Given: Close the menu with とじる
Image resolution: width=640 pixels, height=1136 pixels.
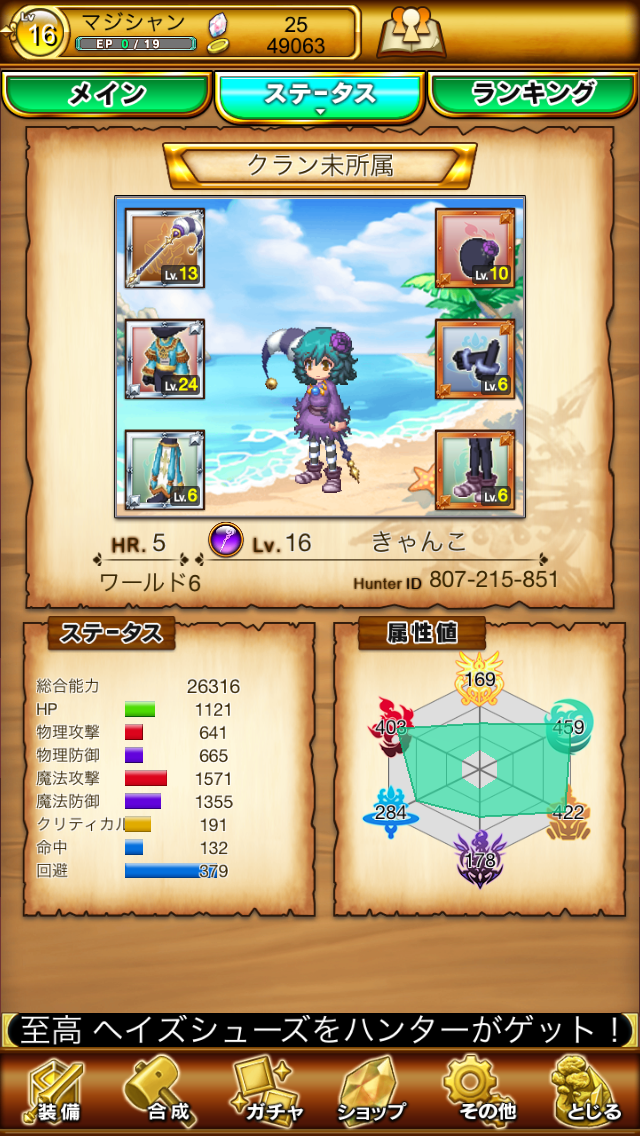Looking at the screenshot, I should [586, 1092].
